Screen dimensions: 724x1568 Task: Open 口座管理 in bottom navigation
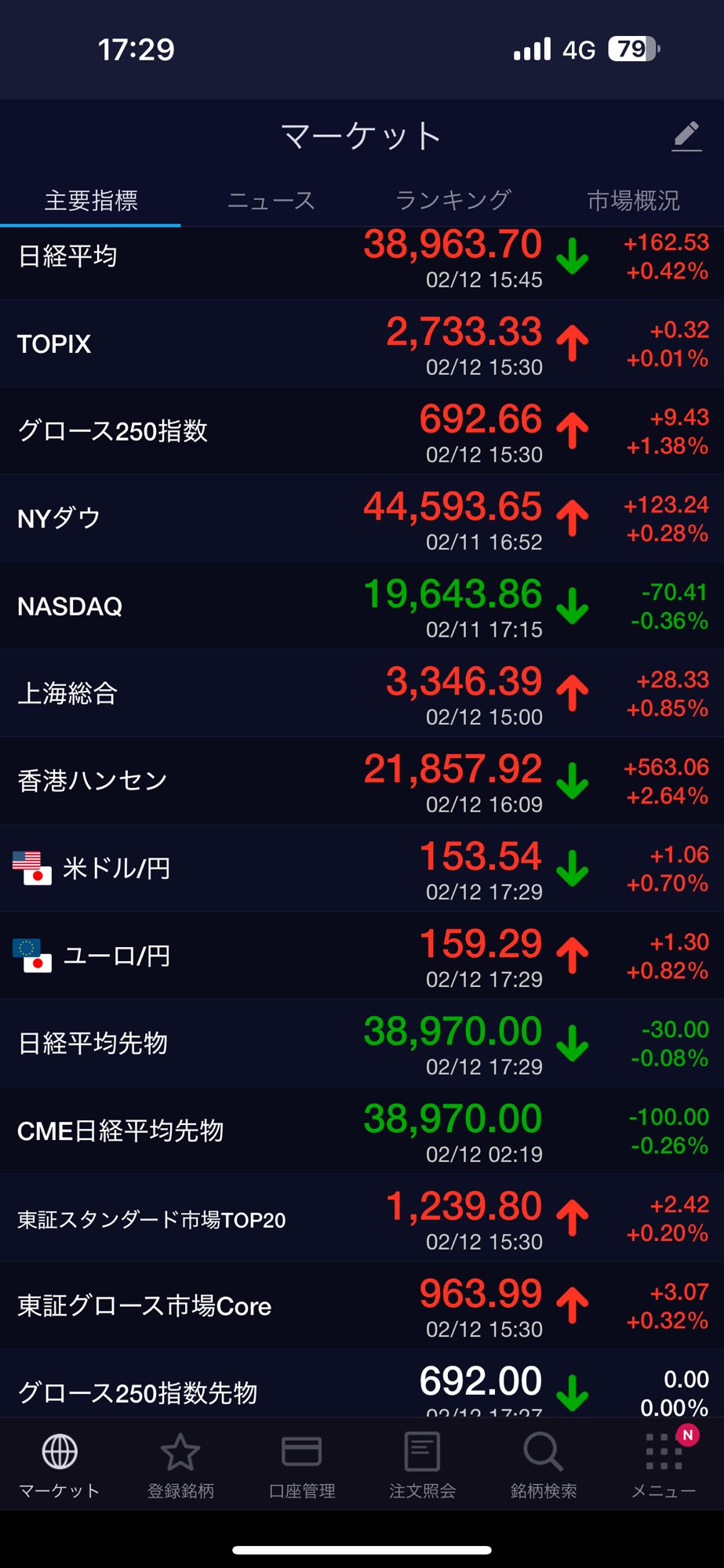point(301,1465)
